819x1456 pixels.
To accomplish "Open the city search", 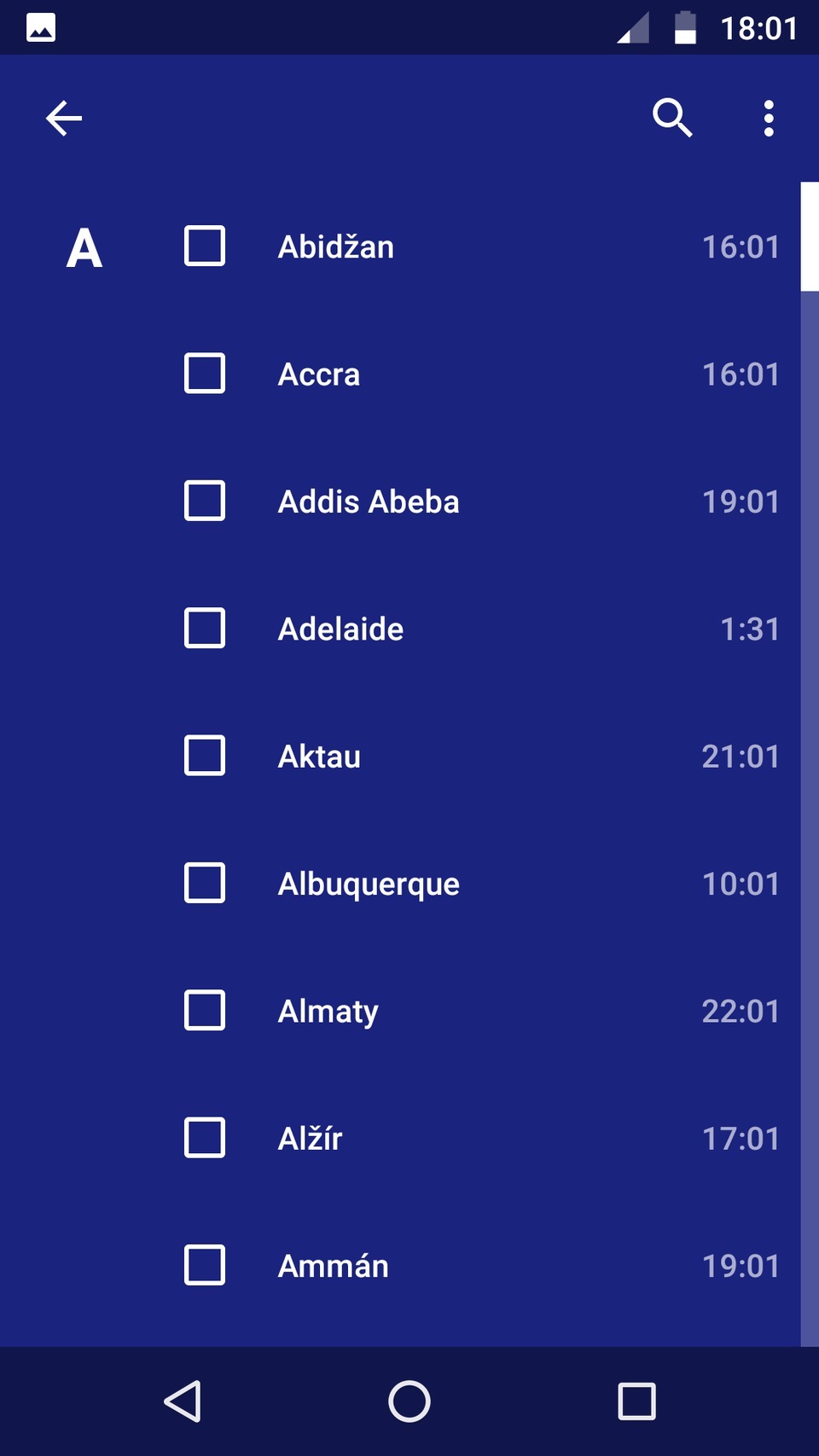I will [x=672, y=118].
